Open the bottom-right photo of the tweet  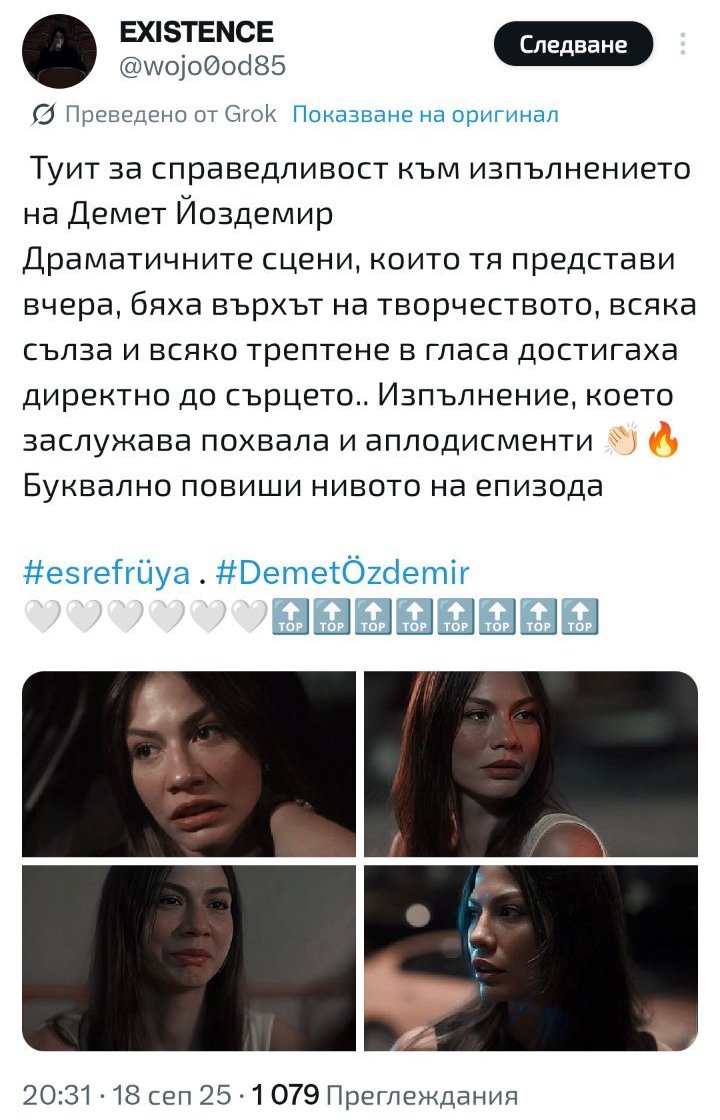530,957
